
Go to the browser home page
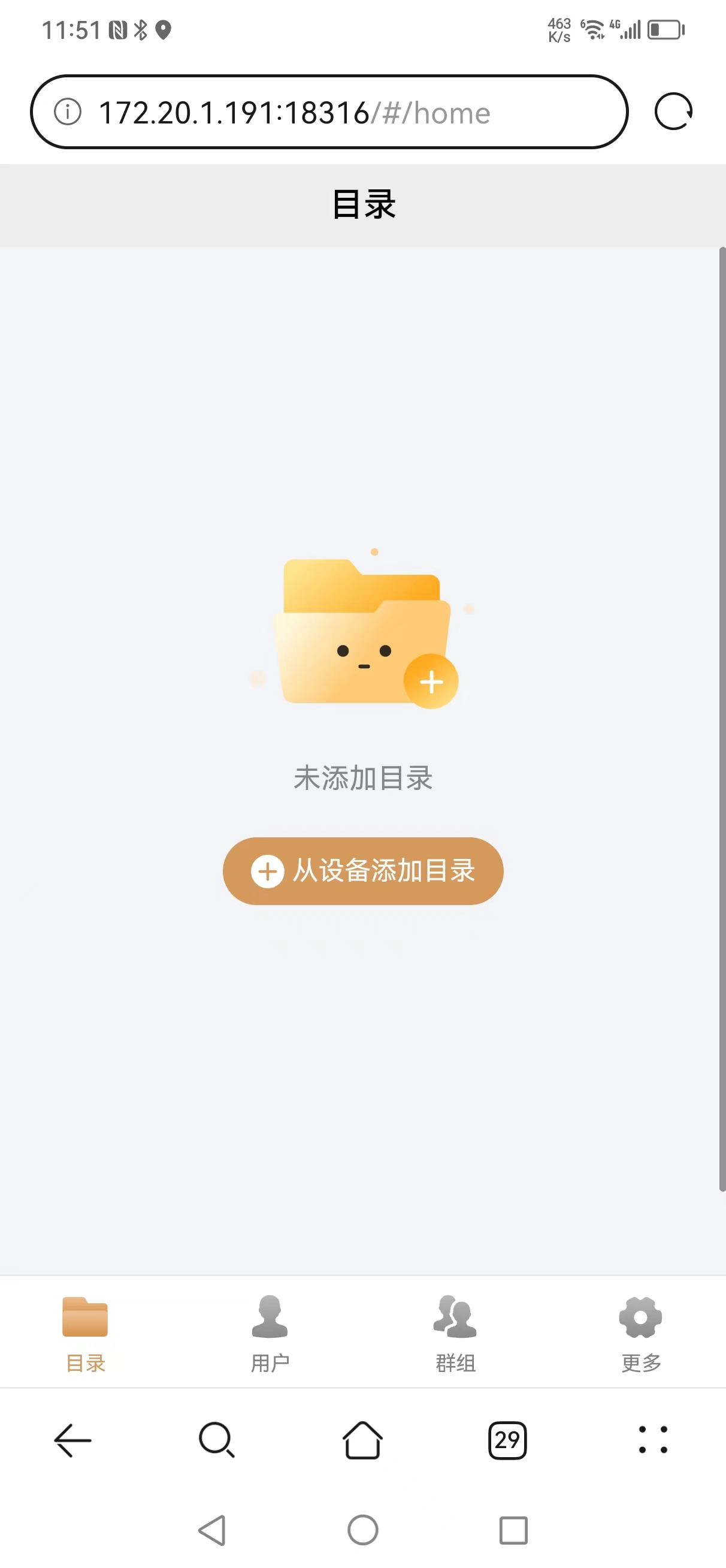click(x=362, y=1440)
